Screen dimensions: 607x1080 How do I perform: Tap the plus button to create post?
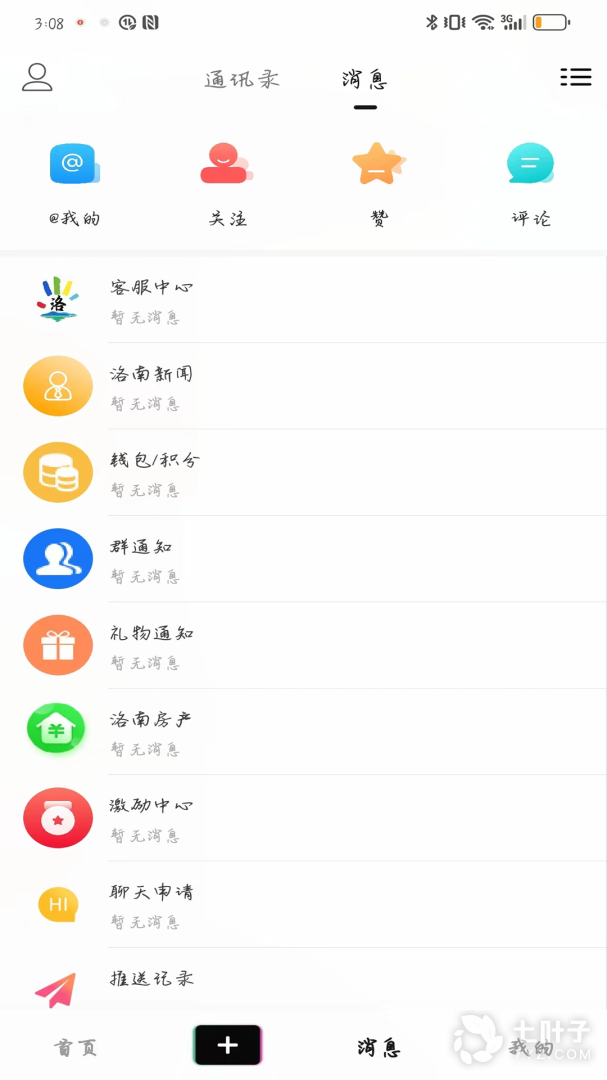pyautogui.click(x=227, y=1046)
